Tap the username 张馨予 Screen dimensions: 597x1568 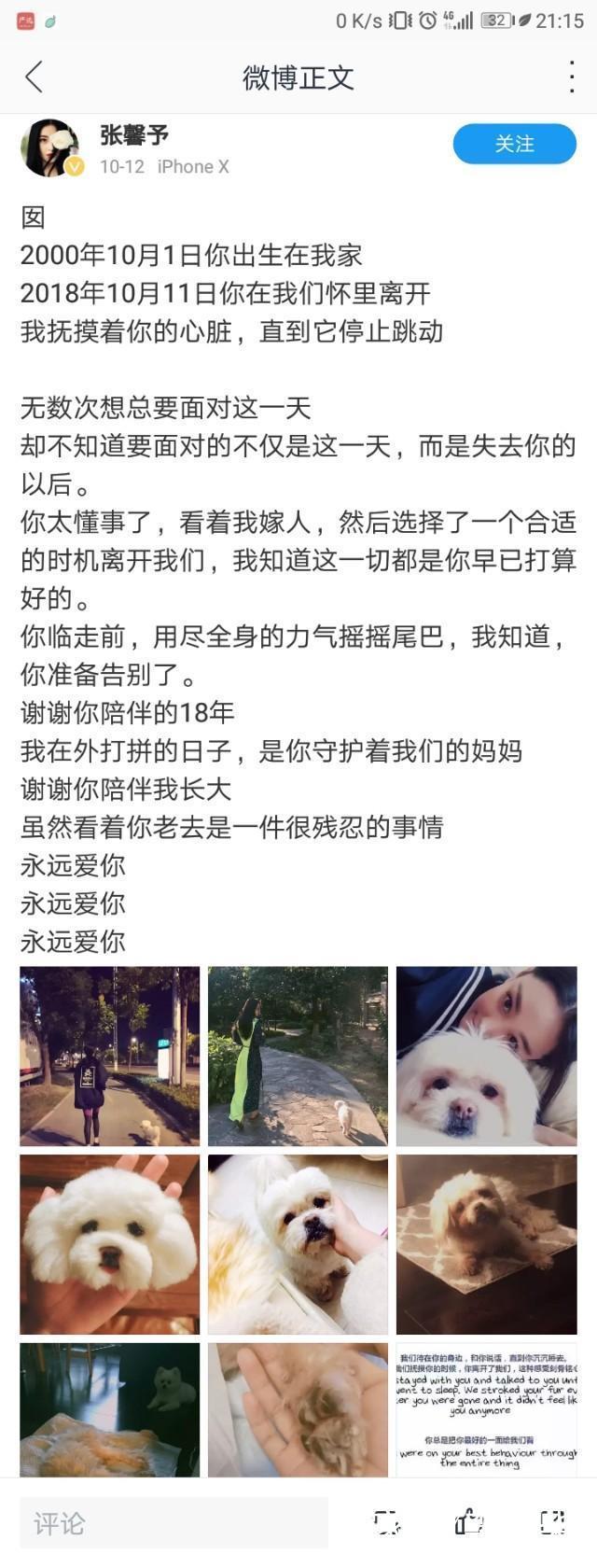134,135
